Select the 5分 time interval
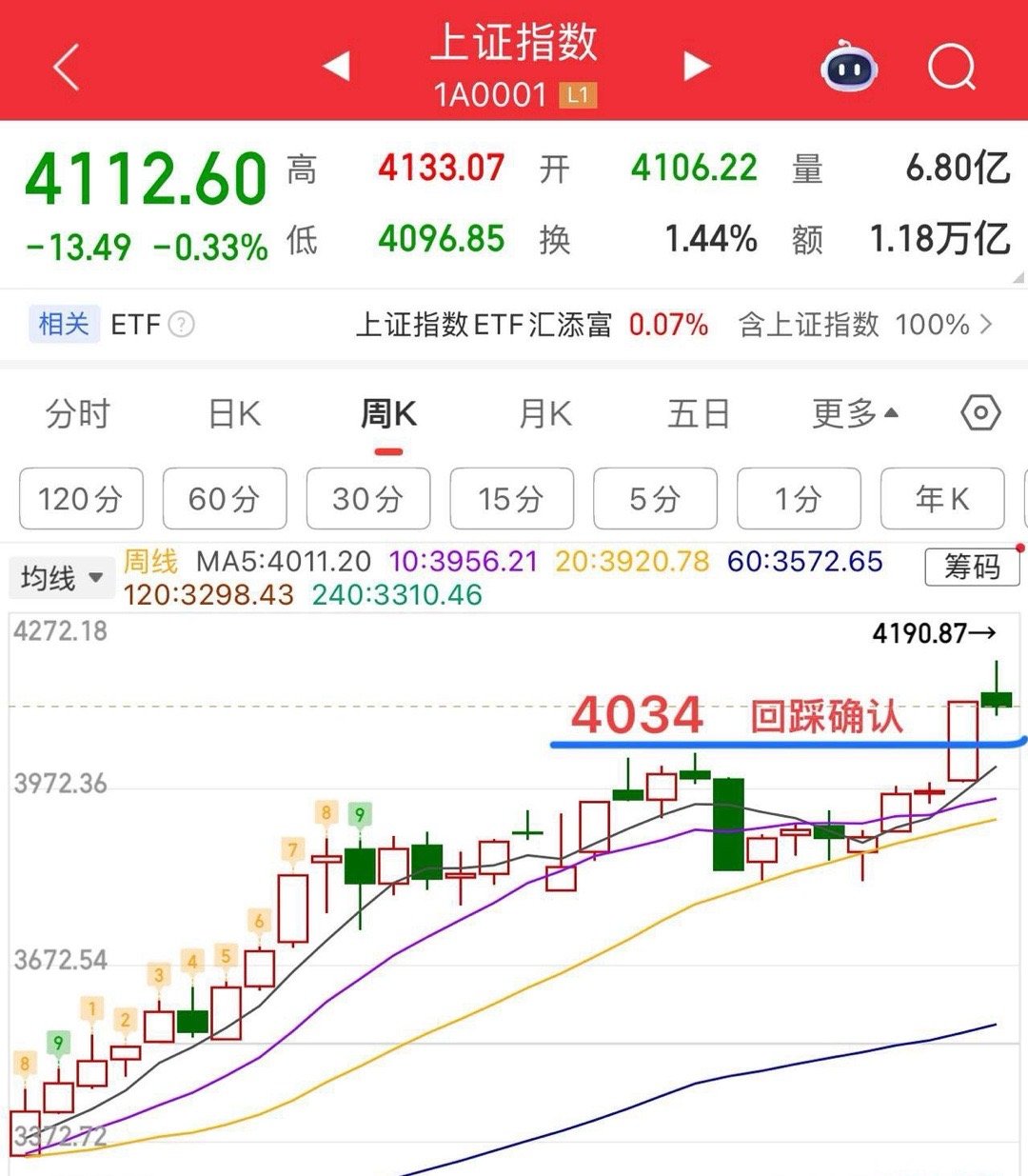This screenshot has height=1176, width=1028. [654, 499]
